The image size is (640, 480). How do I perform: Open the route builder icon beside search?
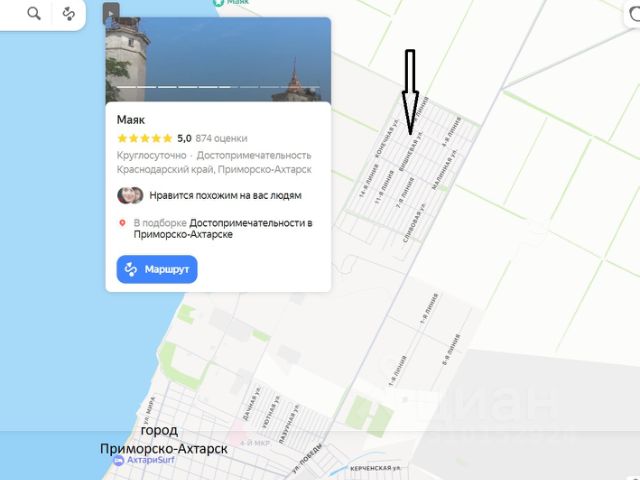click(68, 14)
